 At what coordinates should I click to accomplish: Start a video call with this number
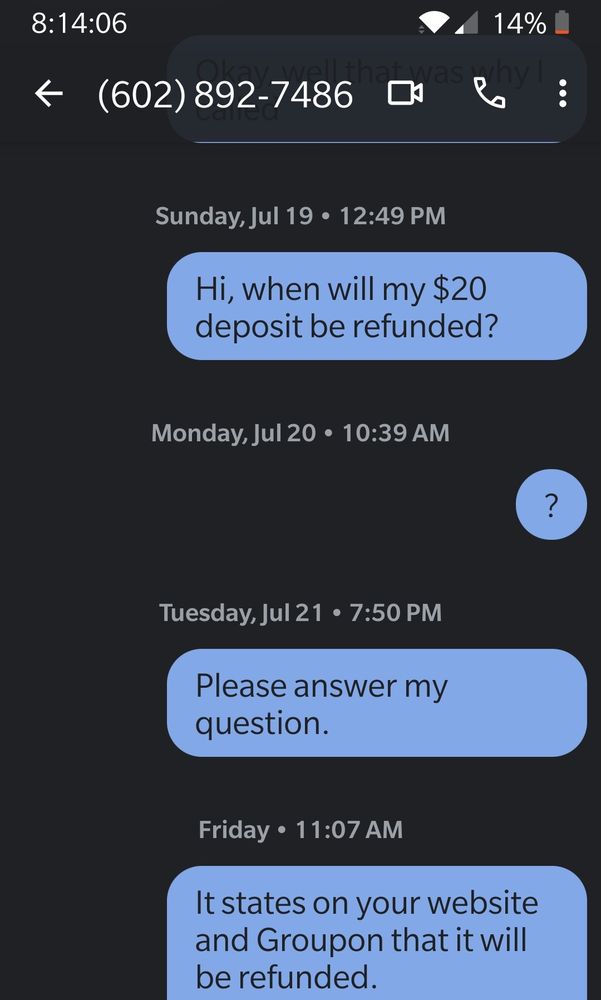pyautogui.click(x=405, y=94)
